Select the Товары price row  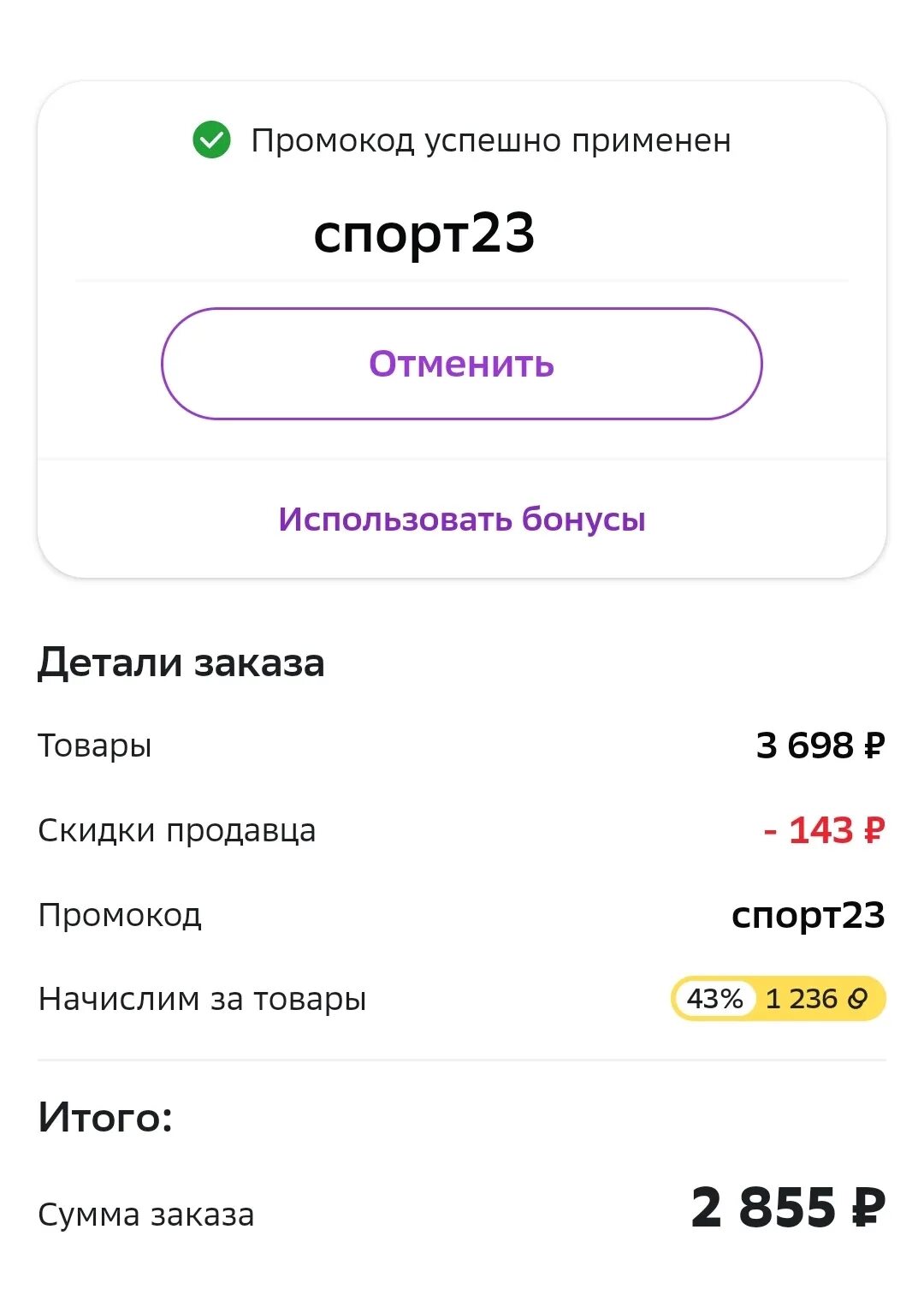coord(462,745)
